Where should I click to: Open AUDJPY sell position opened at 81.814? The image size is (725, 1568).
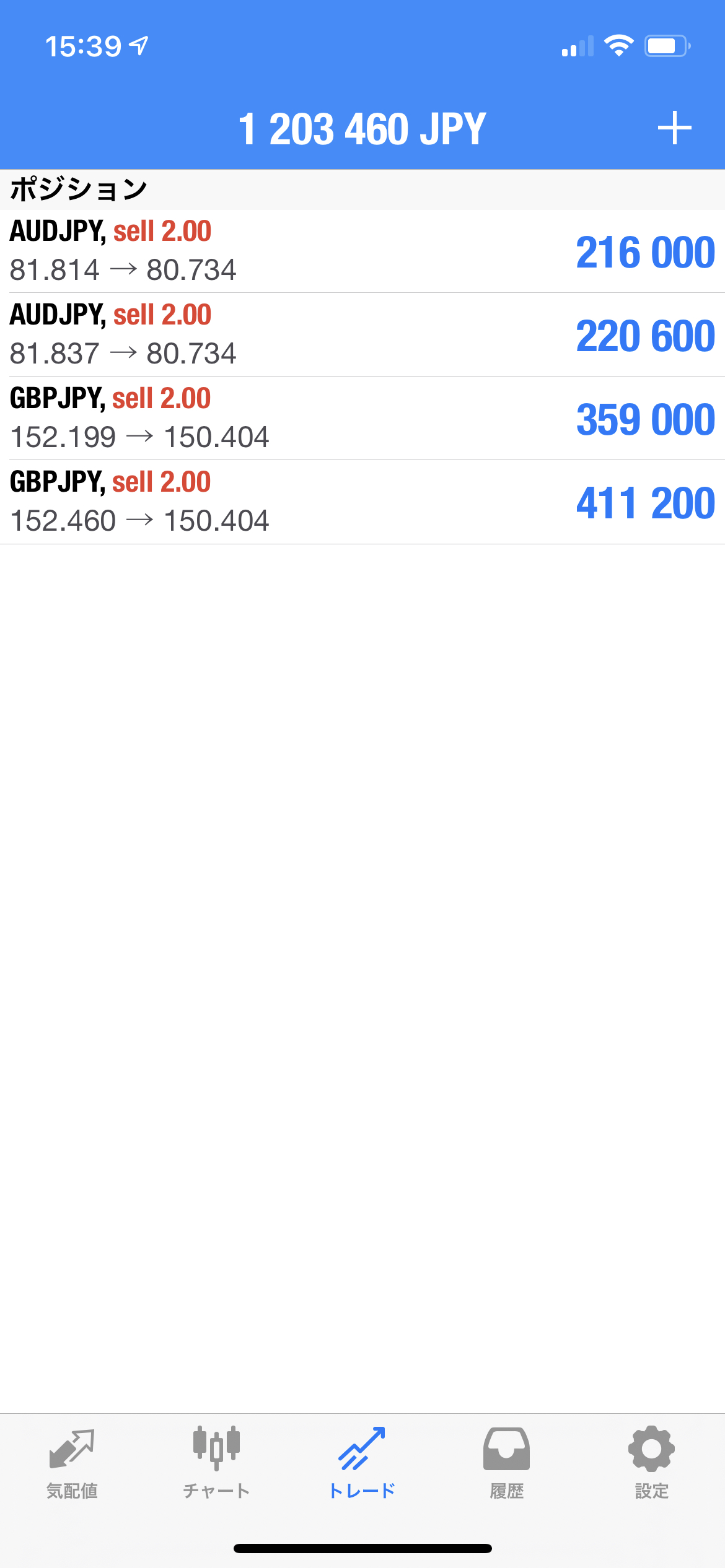pos(362,251)
